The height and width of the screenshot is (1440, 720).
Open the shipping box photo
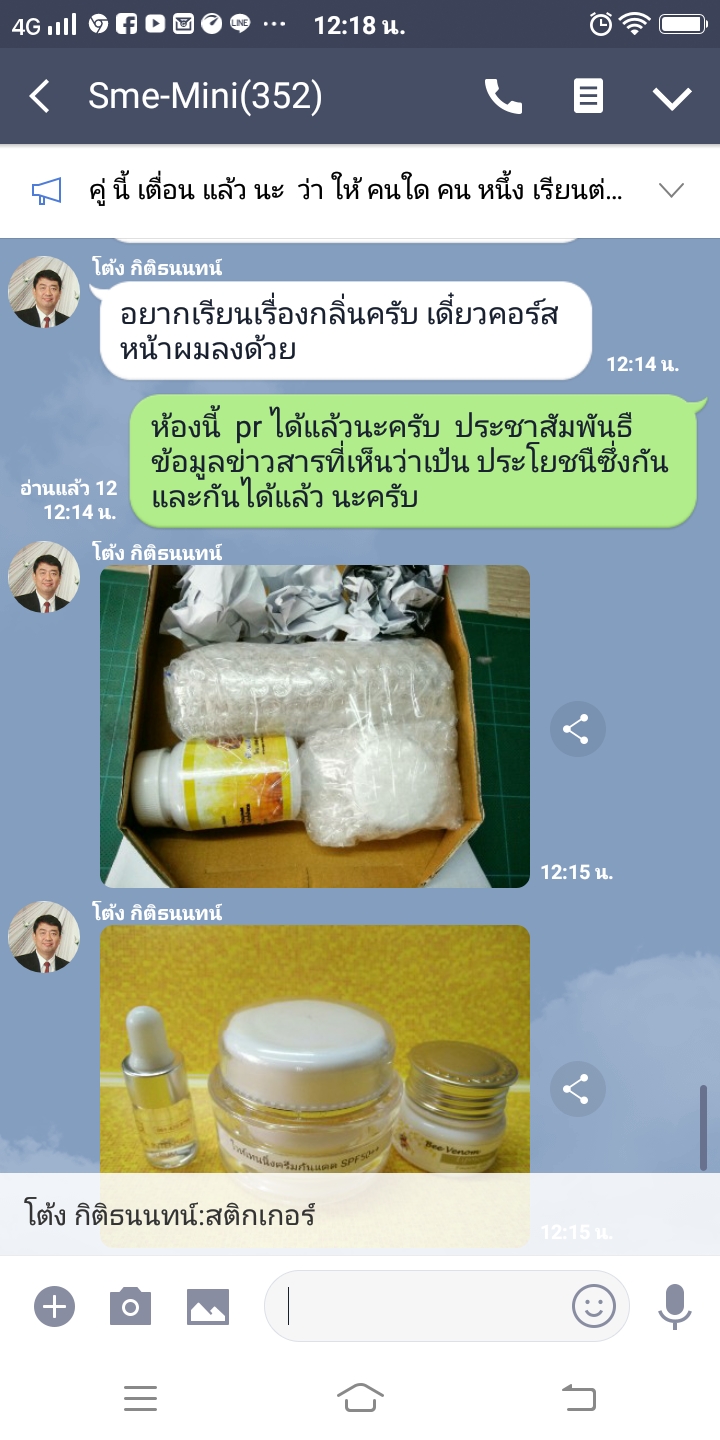[315, 726]
